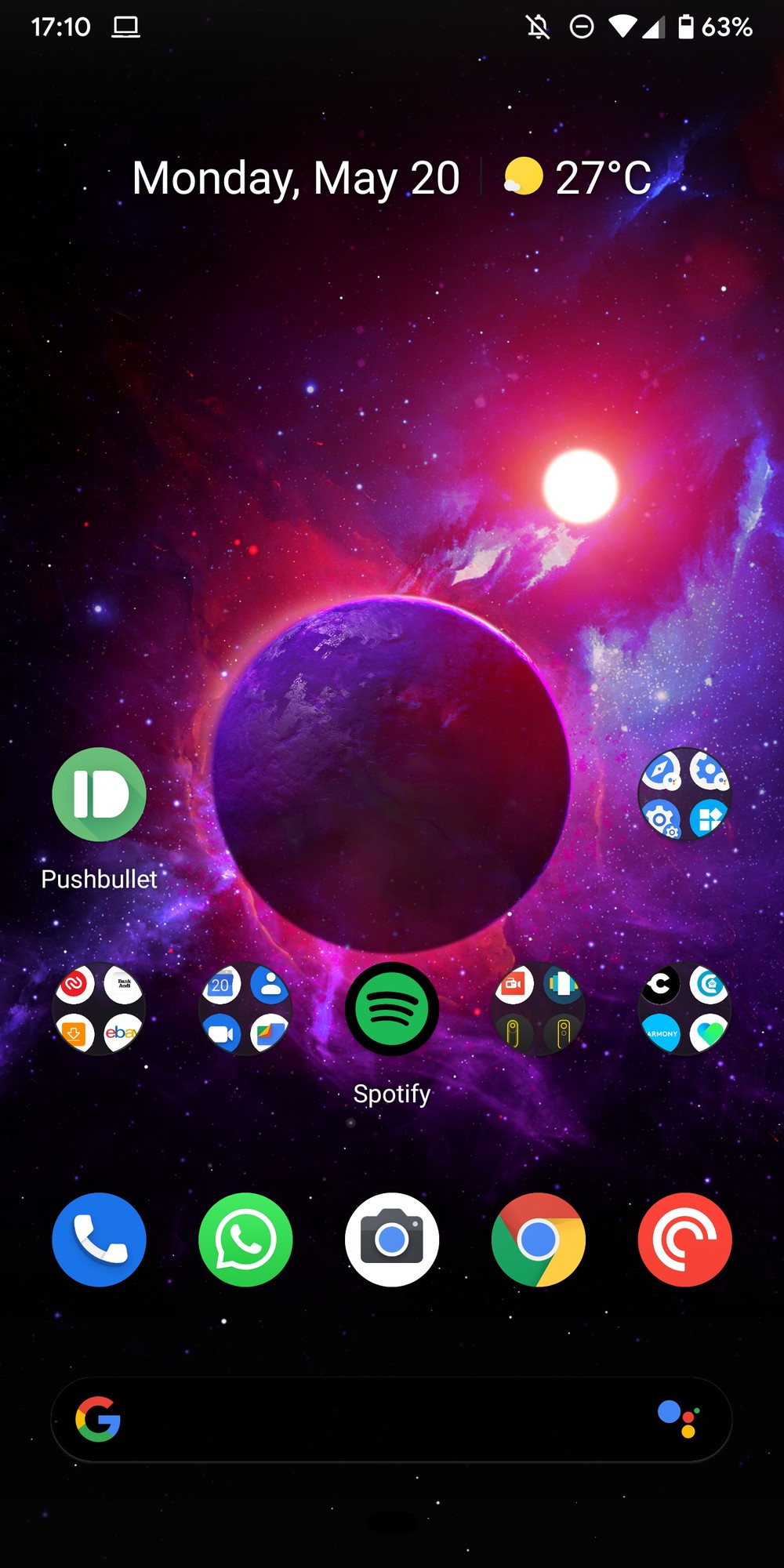Screen dimensions: 784x1568
Task: Launch Spotify
Action: click(391, 1009)
